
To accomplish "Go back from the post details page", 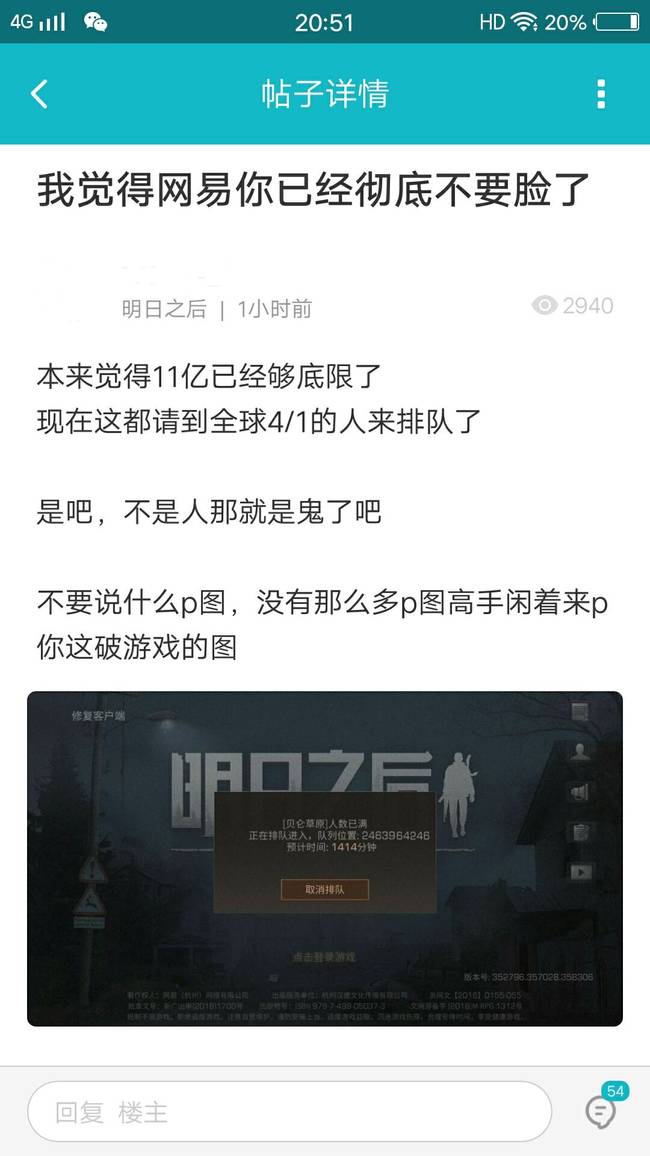I will point(39,94).
